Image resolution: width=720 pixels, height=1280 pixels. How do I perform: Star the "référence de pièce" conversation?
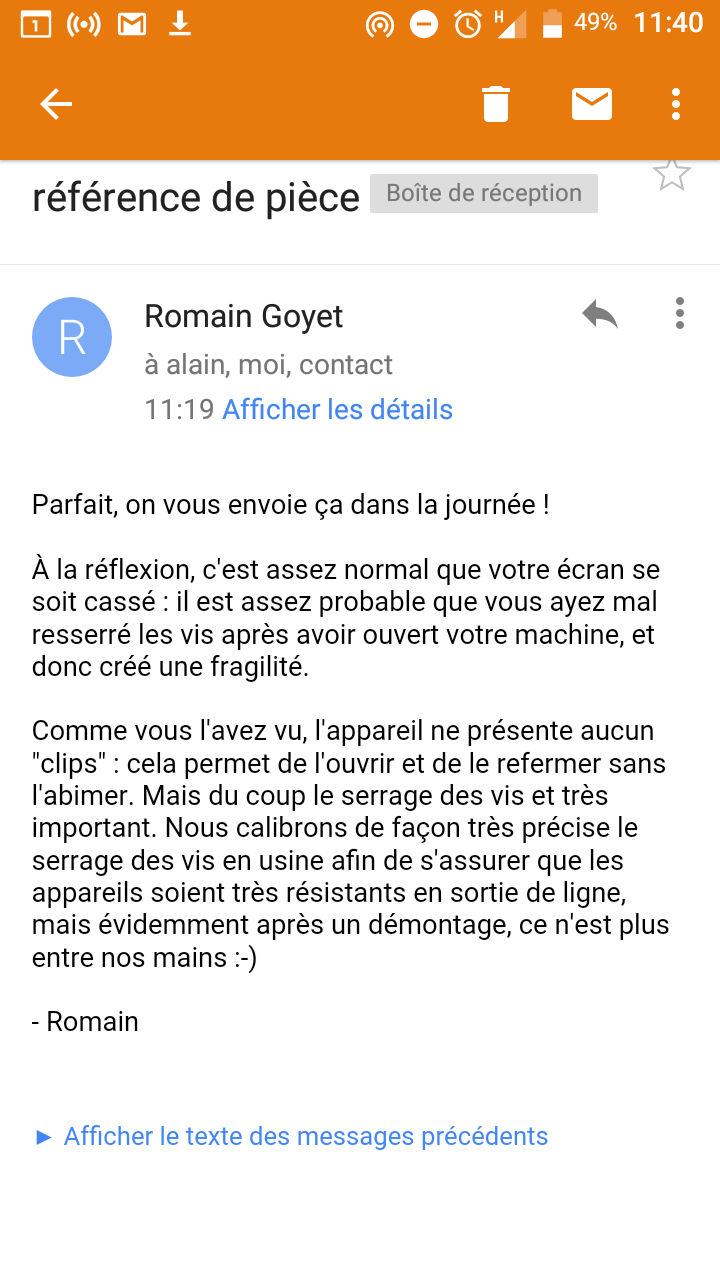pyautogui.click(x=671, y=175)
